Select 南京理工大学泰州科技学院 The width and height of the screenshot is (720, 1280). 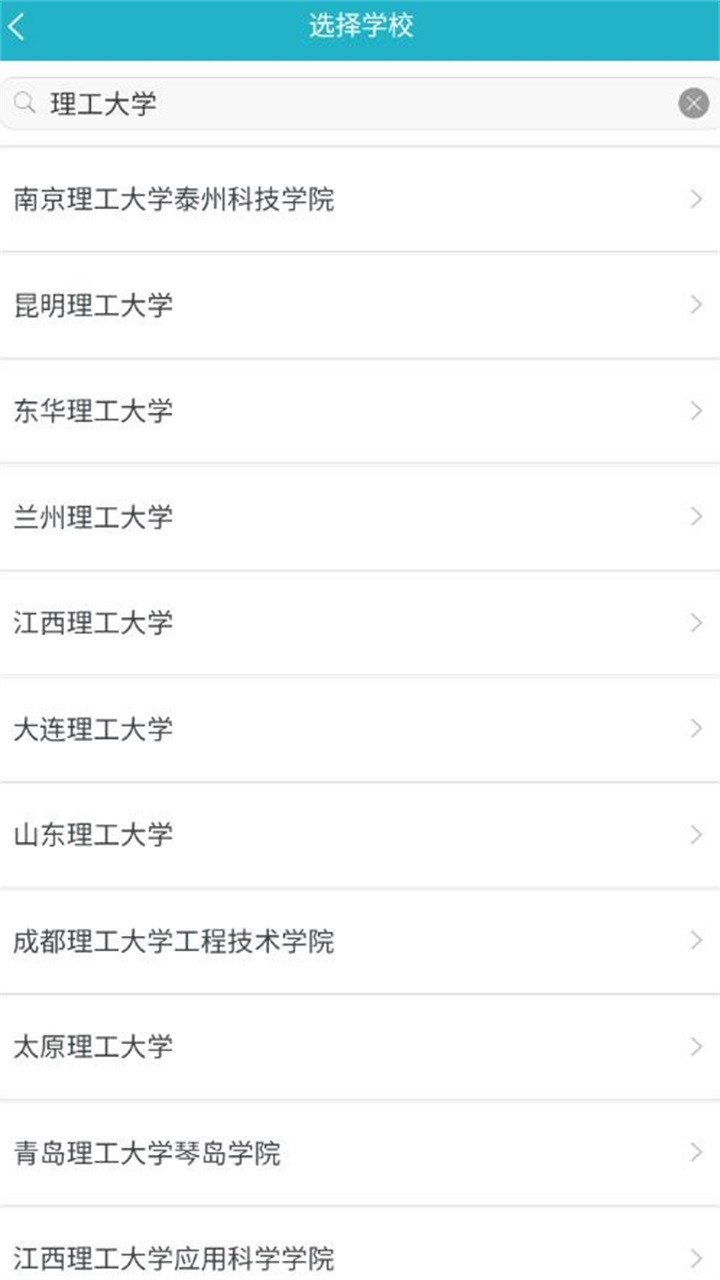pos(360,199)
